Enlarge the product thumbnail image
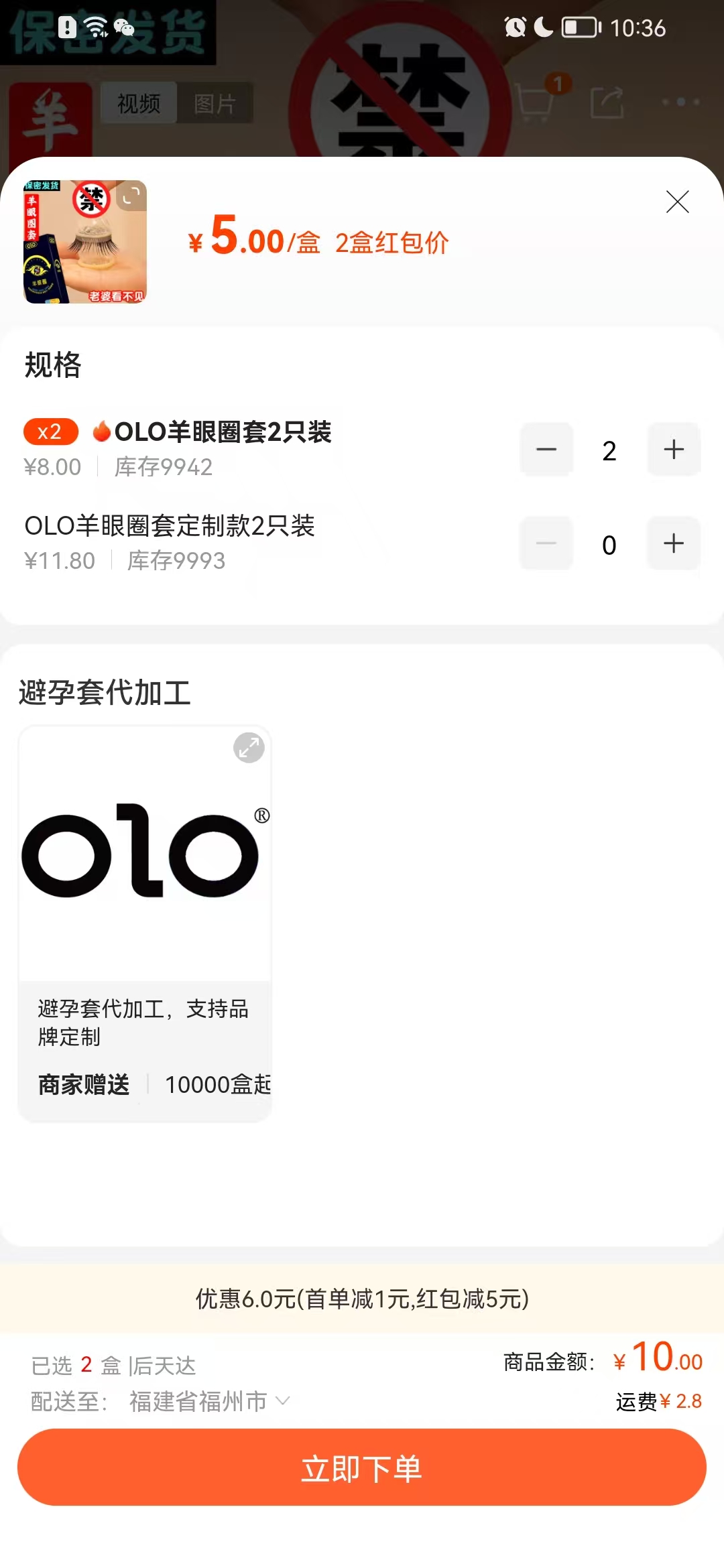This screenshot has height=1568, width=724. point(131,196)
